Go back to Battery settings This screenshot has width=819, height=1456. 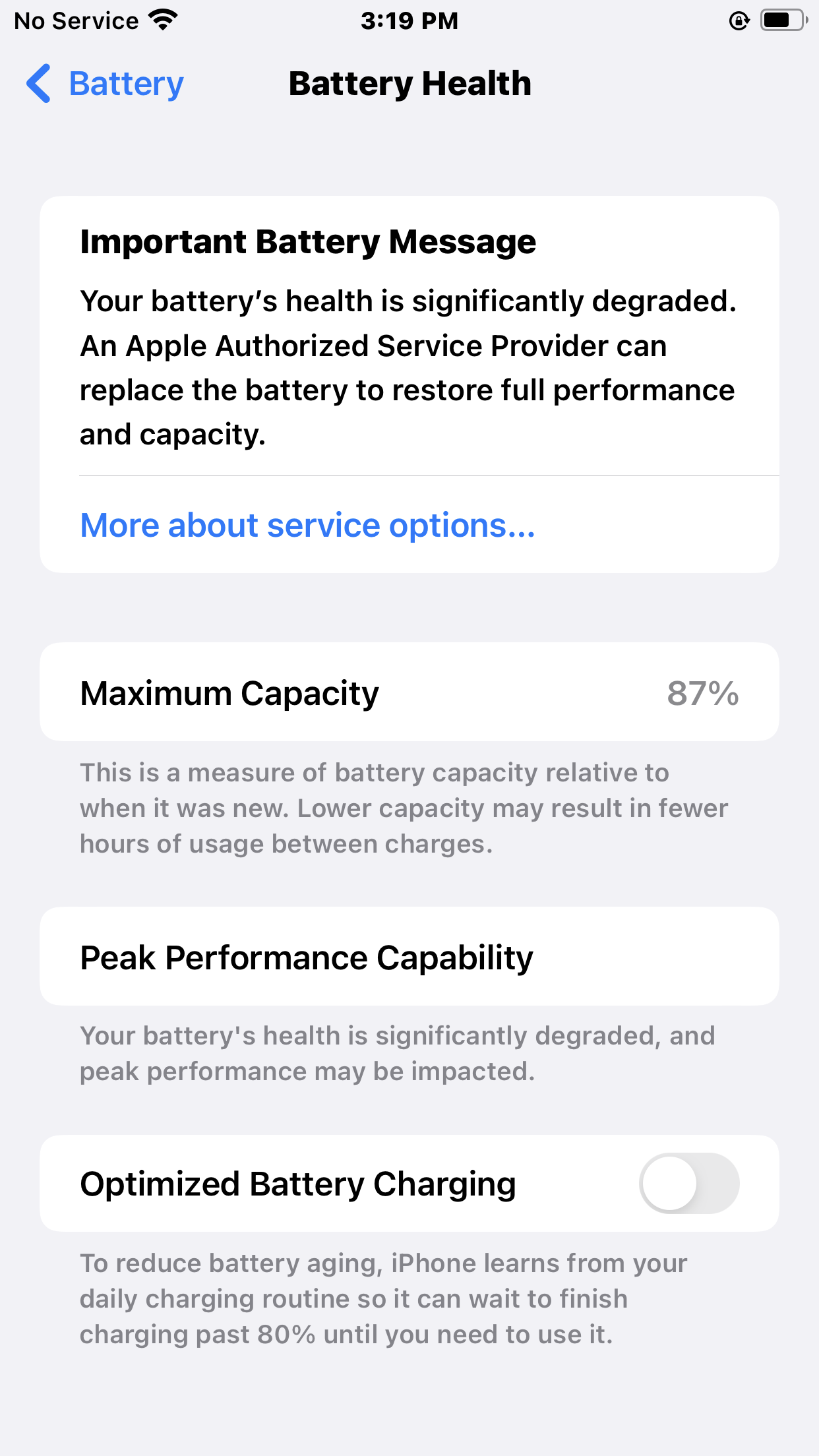pos(105,84)
